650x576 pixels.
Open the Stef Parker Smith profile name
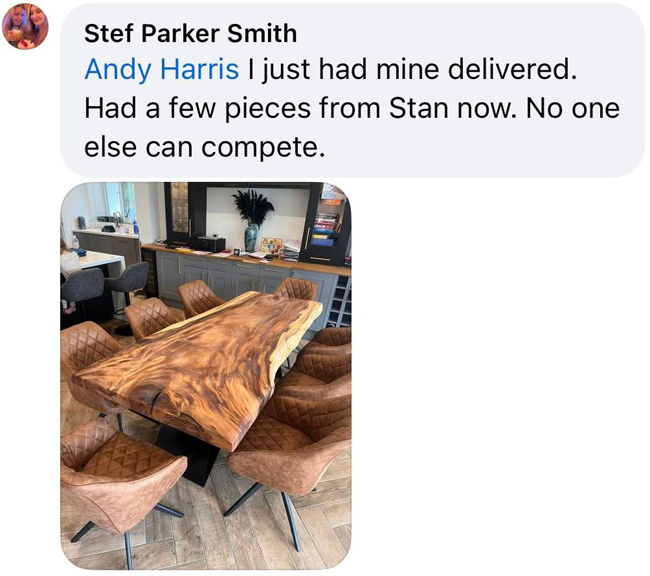tap(190, 33)
